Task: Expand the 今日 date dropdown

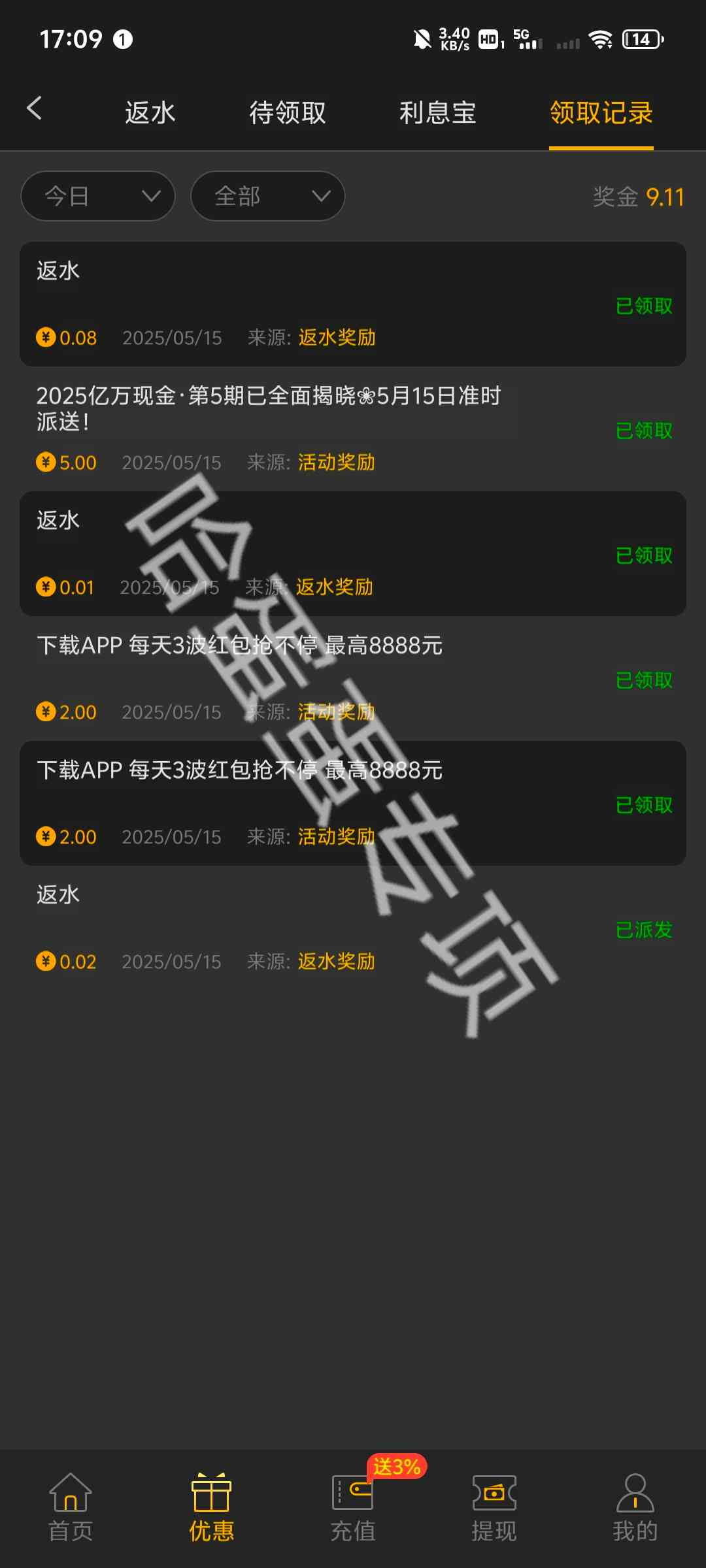Action: point(98,196)
